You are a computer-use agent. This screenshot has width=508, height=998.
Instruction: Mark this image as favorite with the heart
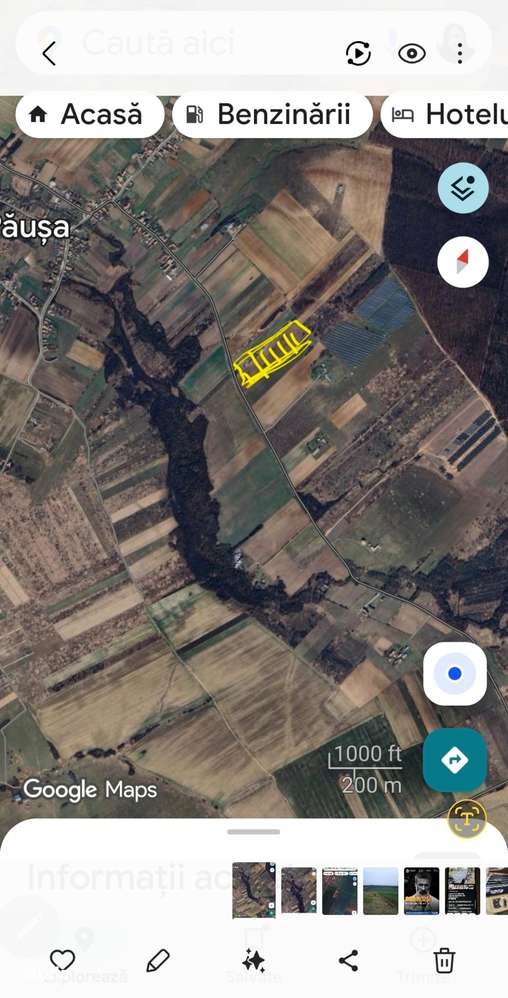point(62,960)
